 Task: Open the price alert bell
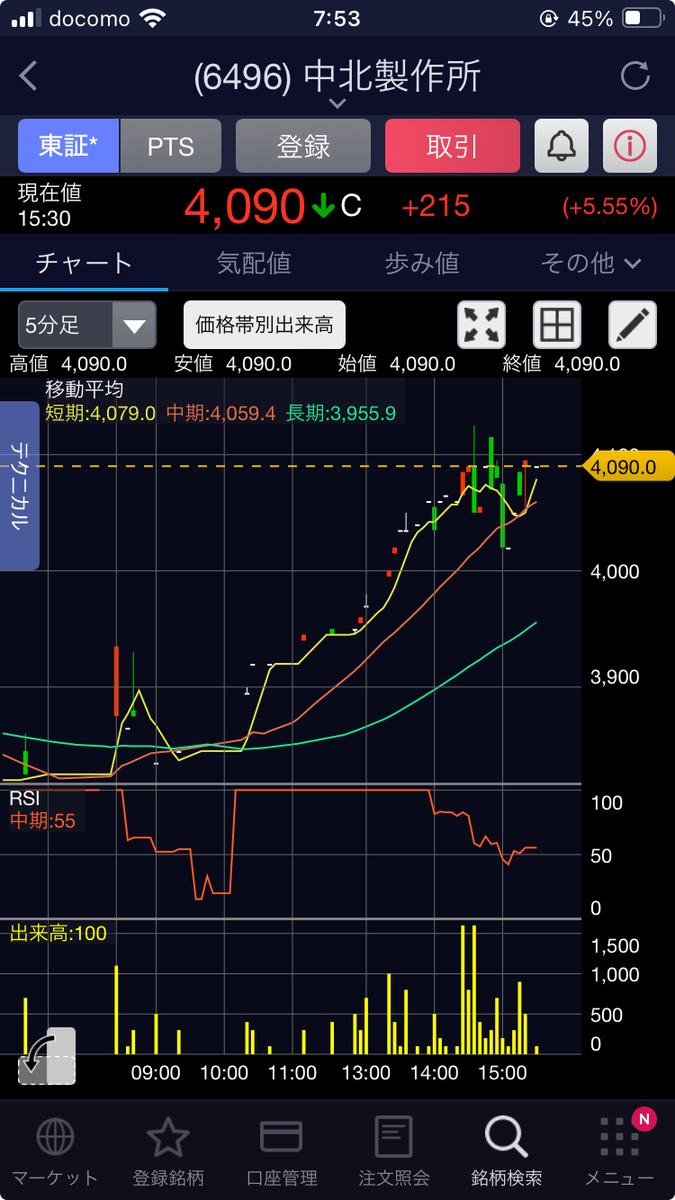pos(562,146)
